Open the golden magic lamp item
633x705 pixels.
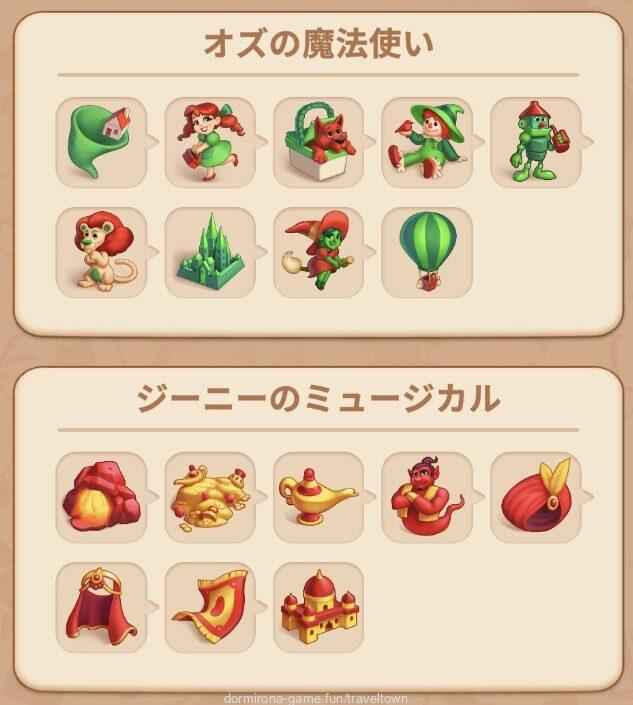point(318,497)
